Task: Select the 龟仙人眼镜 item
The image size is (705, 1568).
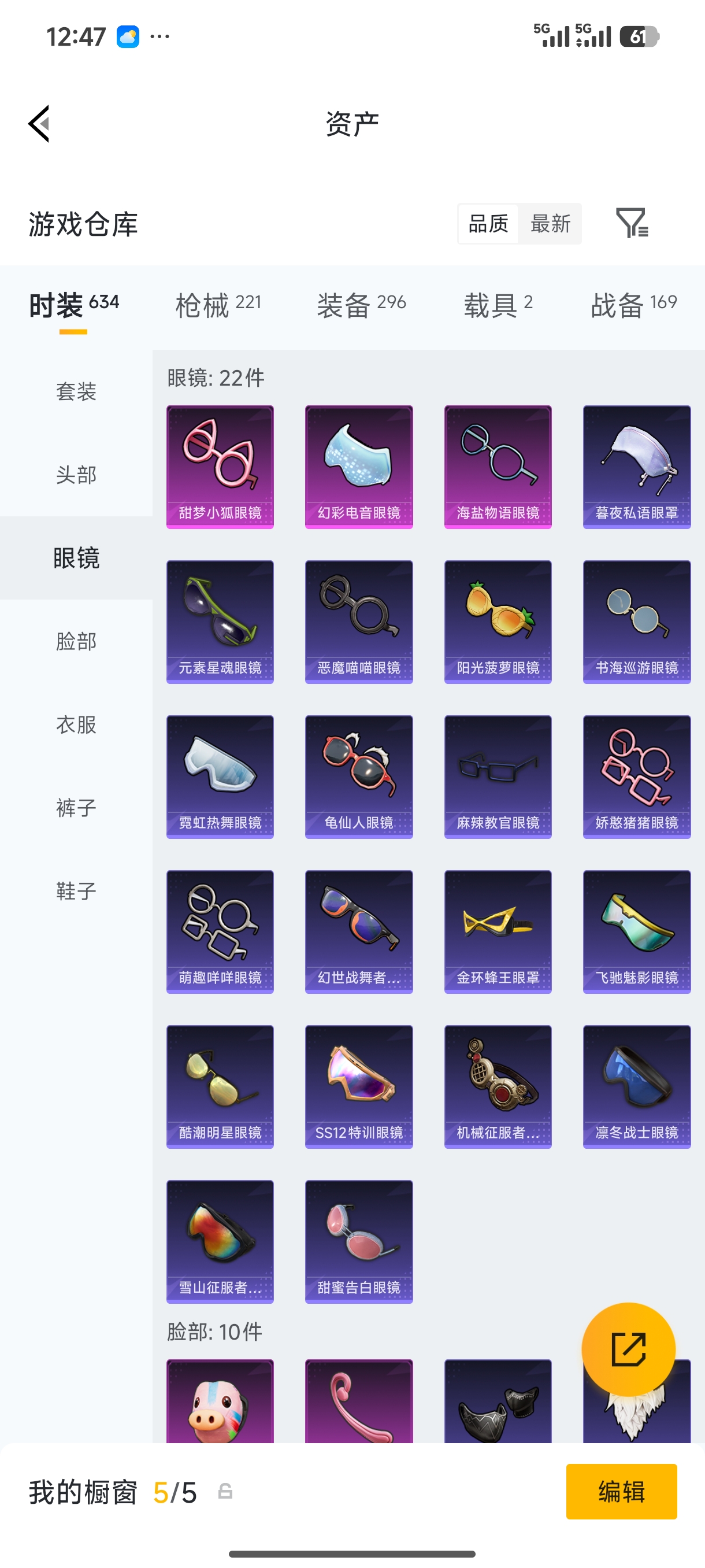Action: click(x=358, y=776)
